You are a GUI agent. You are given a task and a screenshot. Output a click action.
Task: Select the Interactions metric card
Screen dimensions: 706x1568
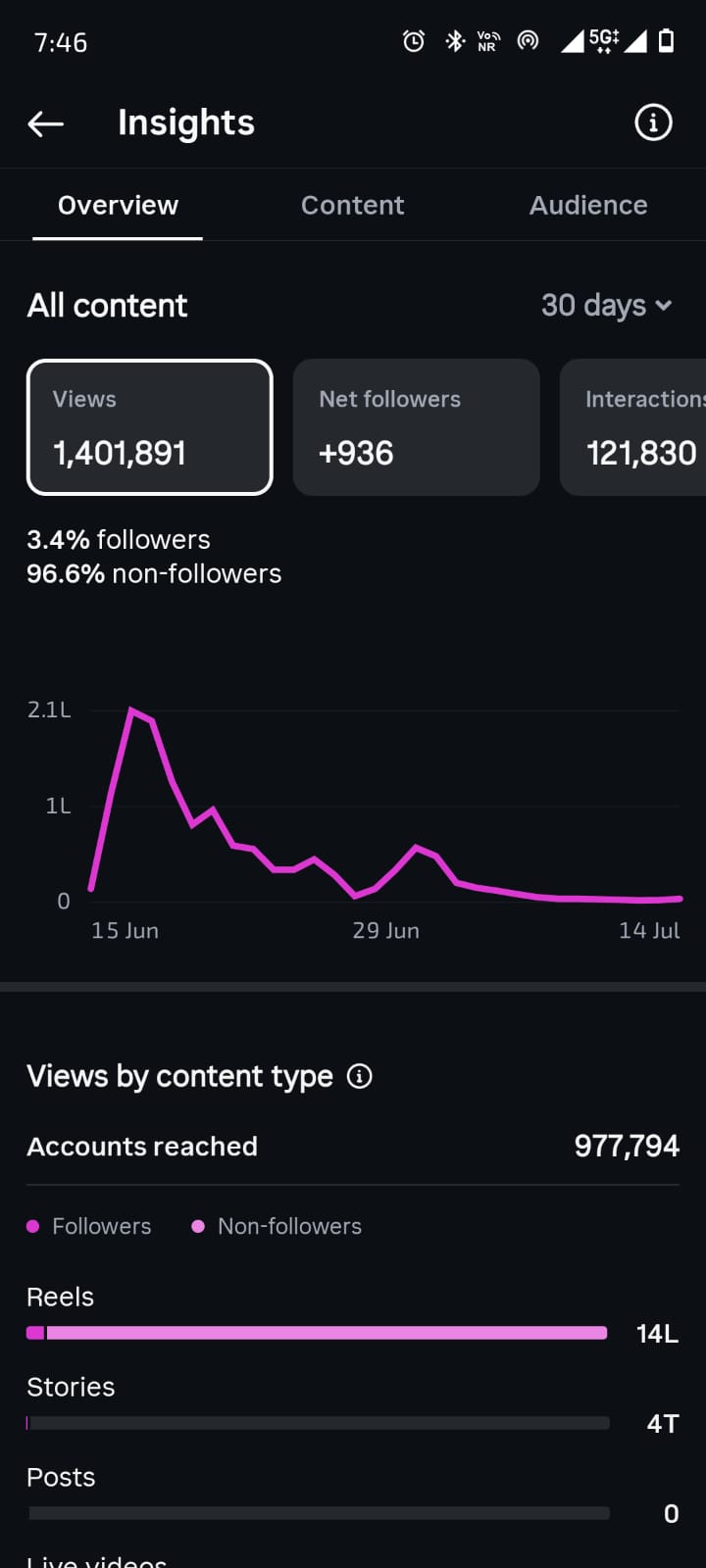point(632,427)
